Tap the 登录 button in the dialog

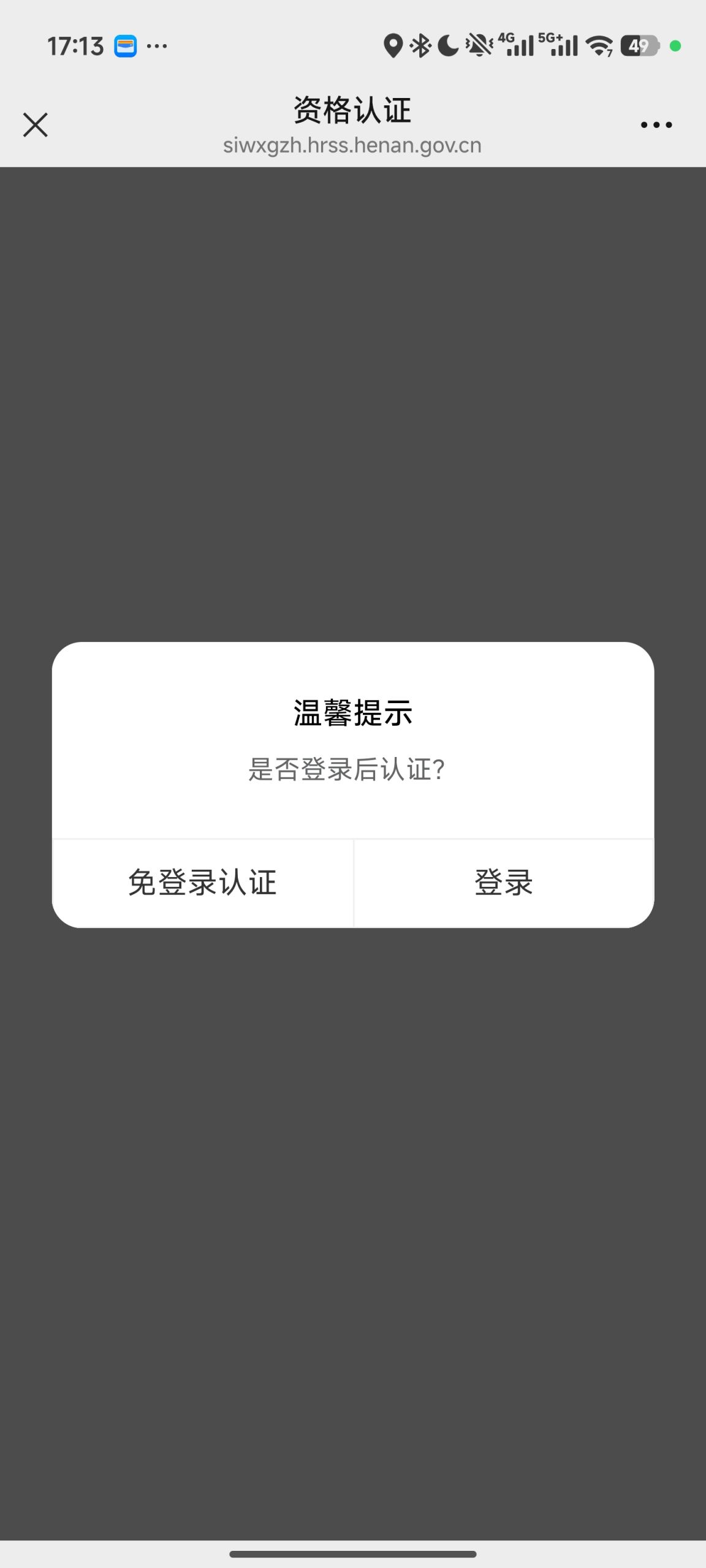pyautogui.click(x=504, y=883)
